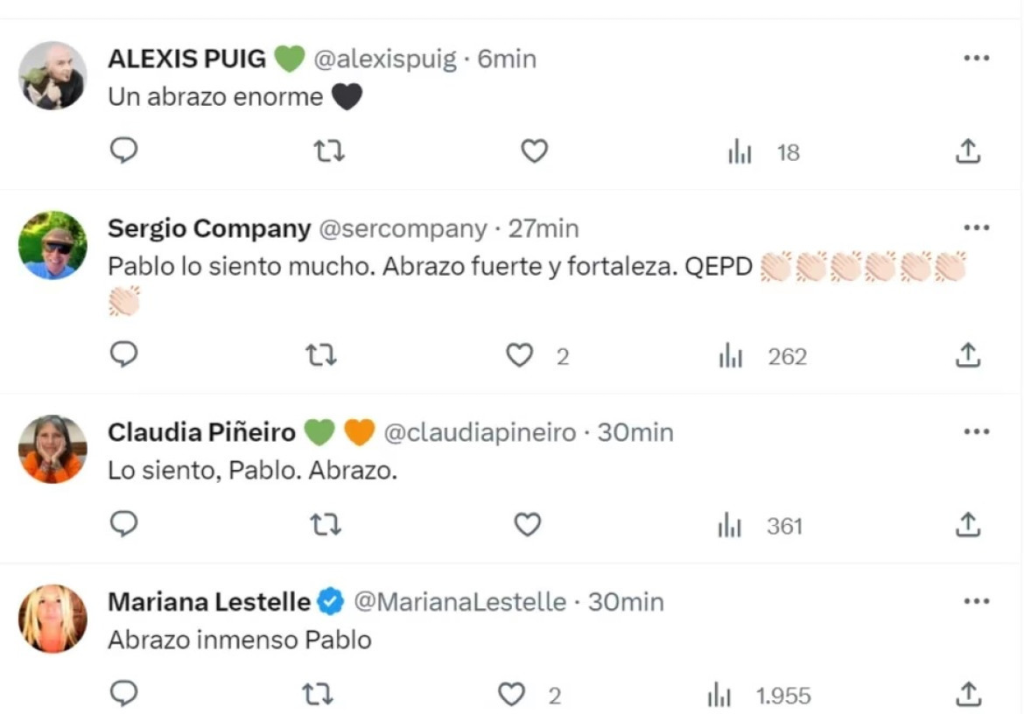
Task: Visit the @MarianaLestelle handle
Action: click(x=460, y=602)
